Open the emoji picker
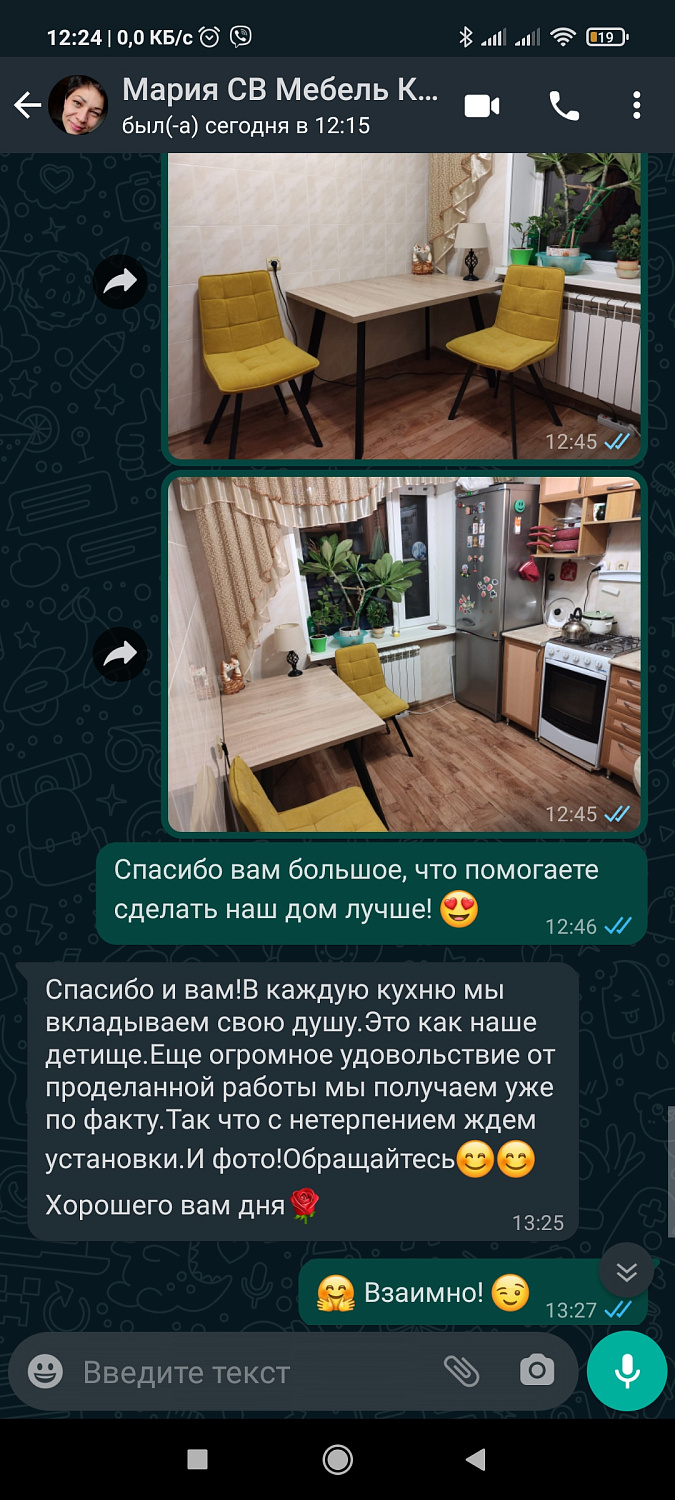The width and height of the screenshot is (675, 1500). [x=45, y=1372]
